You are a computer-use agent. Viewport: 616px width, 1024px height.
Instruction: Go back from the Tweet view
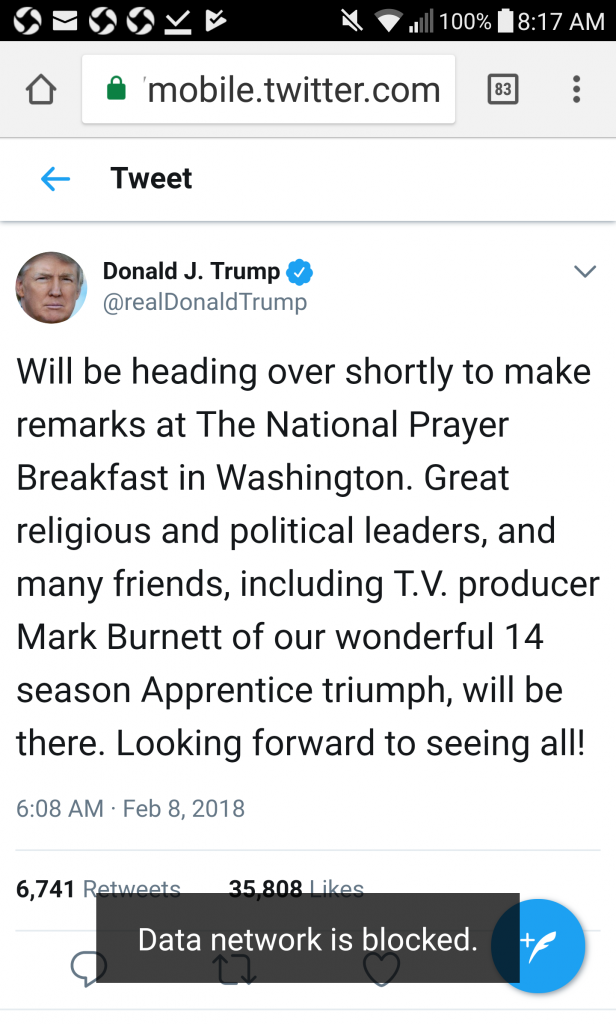pos(55,179)
